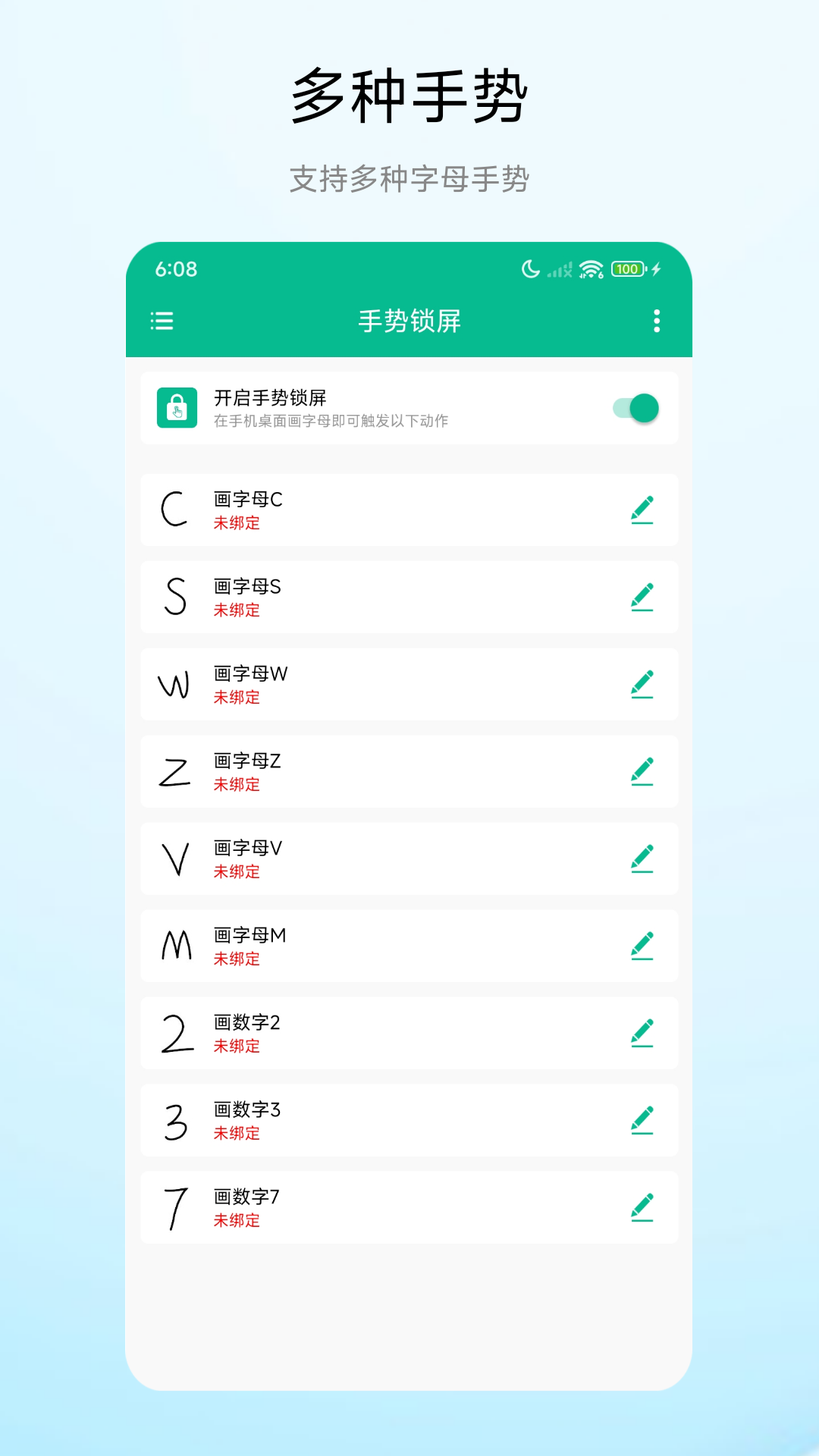Open the 手势锁屏 title bar

pyautogui.click(x=409, y=322)
